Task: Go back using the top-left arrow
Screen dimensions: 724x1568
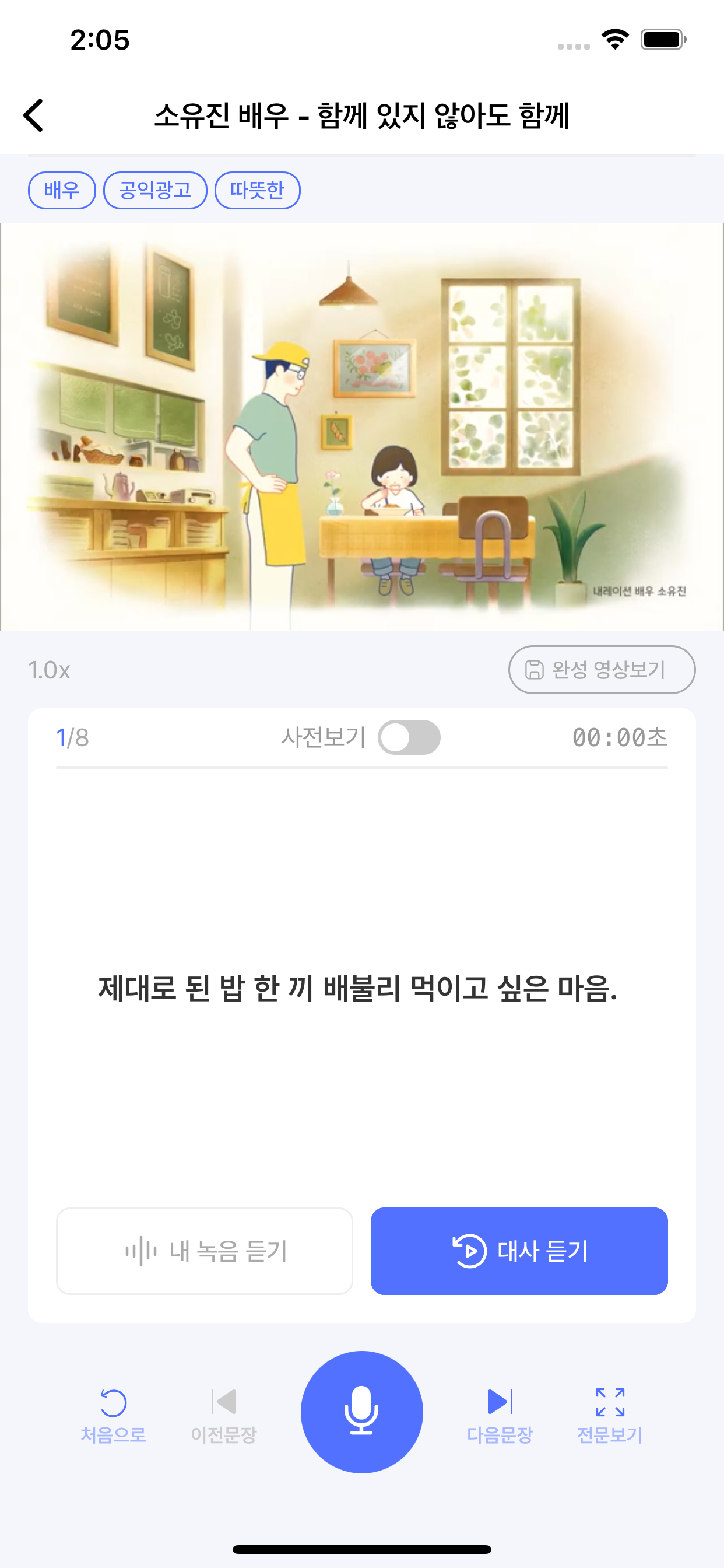Action: (34, 115)
